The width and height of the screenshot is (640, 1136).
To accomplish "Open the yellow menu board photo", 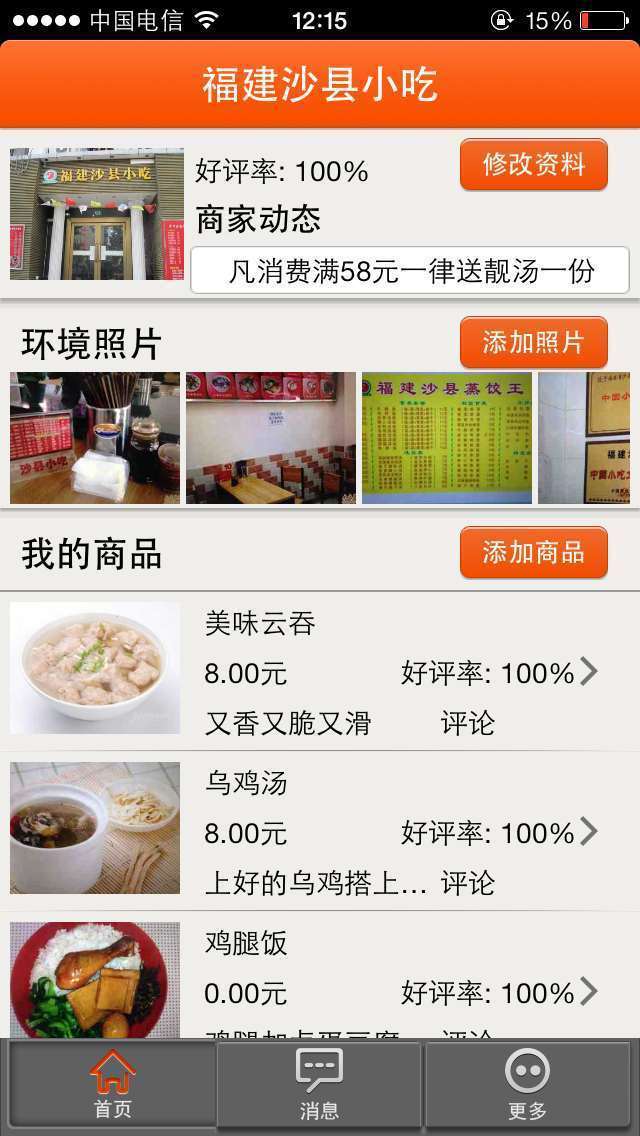I will 447,438.
